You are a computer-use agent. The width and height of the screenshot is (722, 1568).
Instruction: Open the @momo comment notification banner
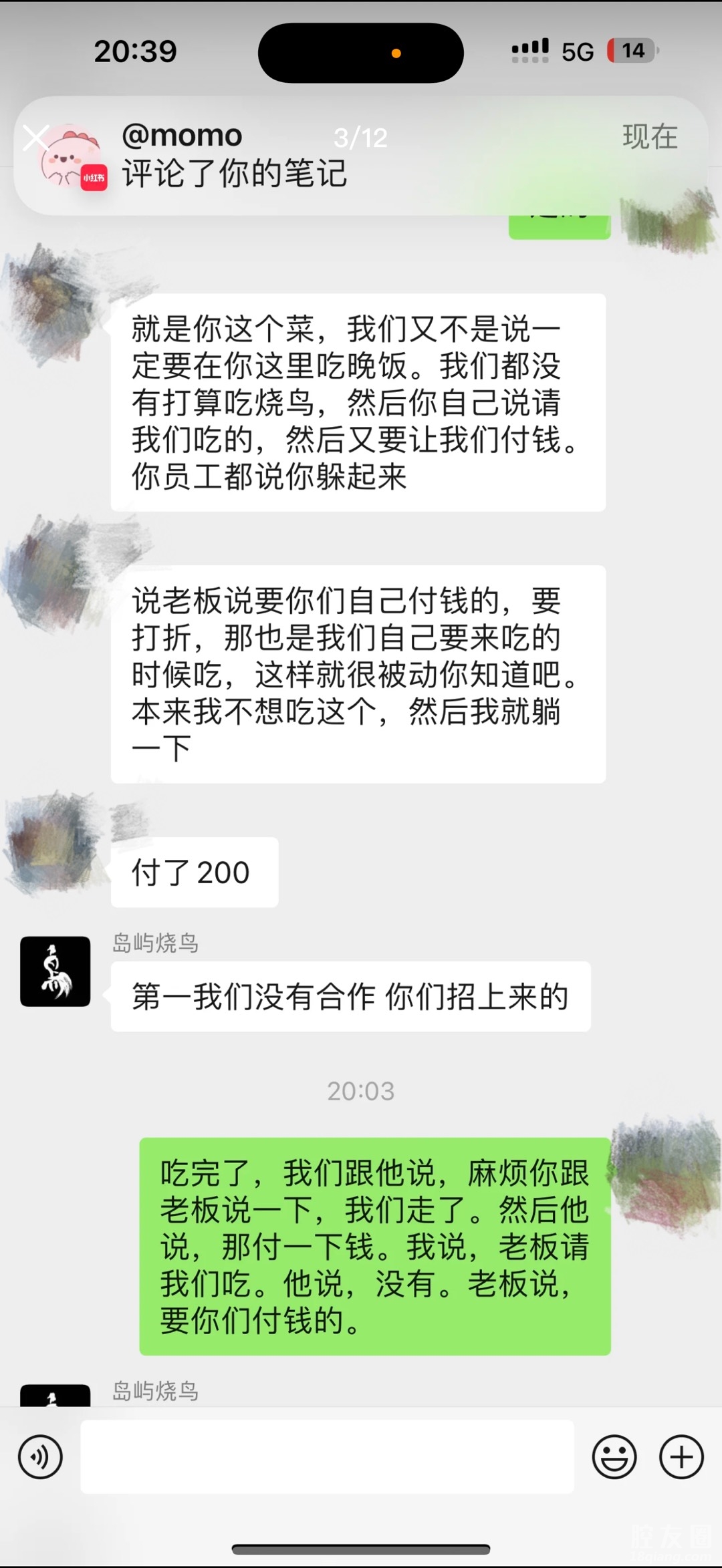tap(361, 155)
